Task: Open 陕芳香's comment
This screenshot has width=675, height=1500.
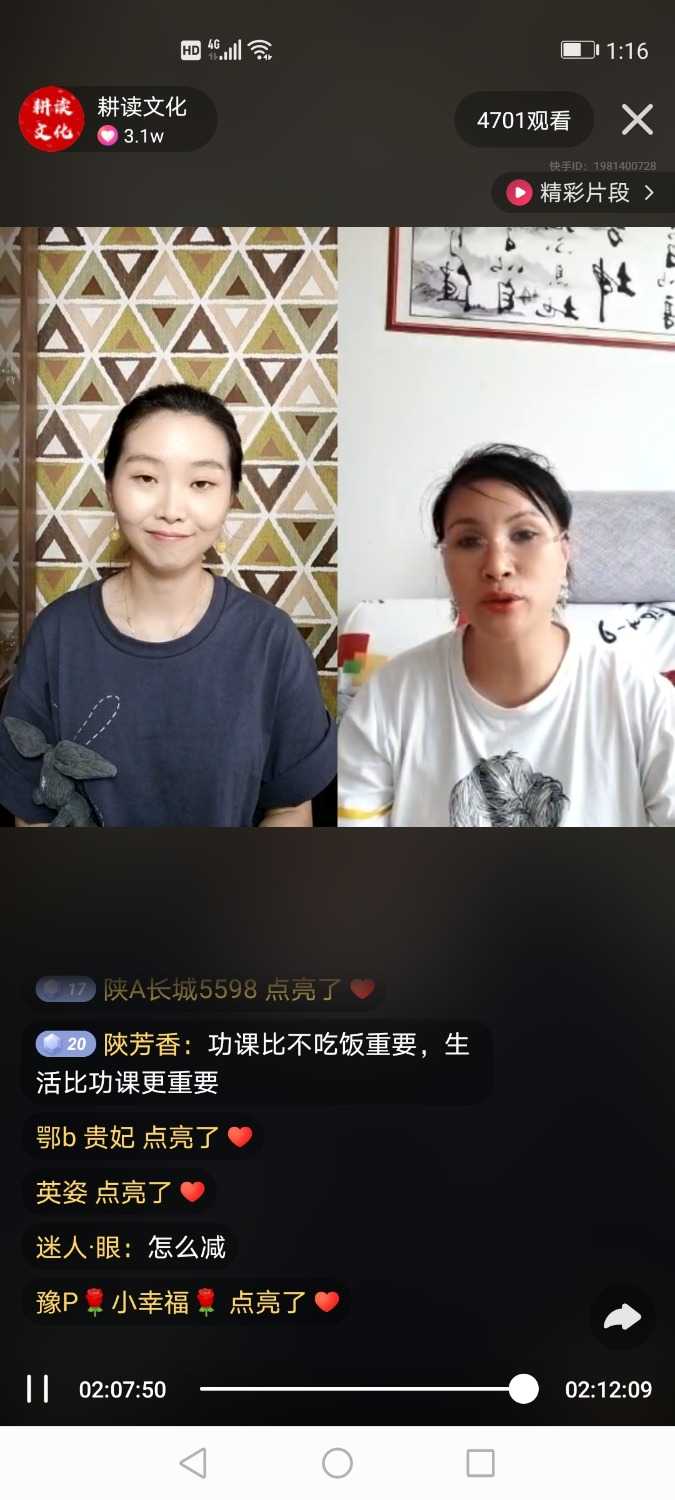Action: (x=255, y=1063)
